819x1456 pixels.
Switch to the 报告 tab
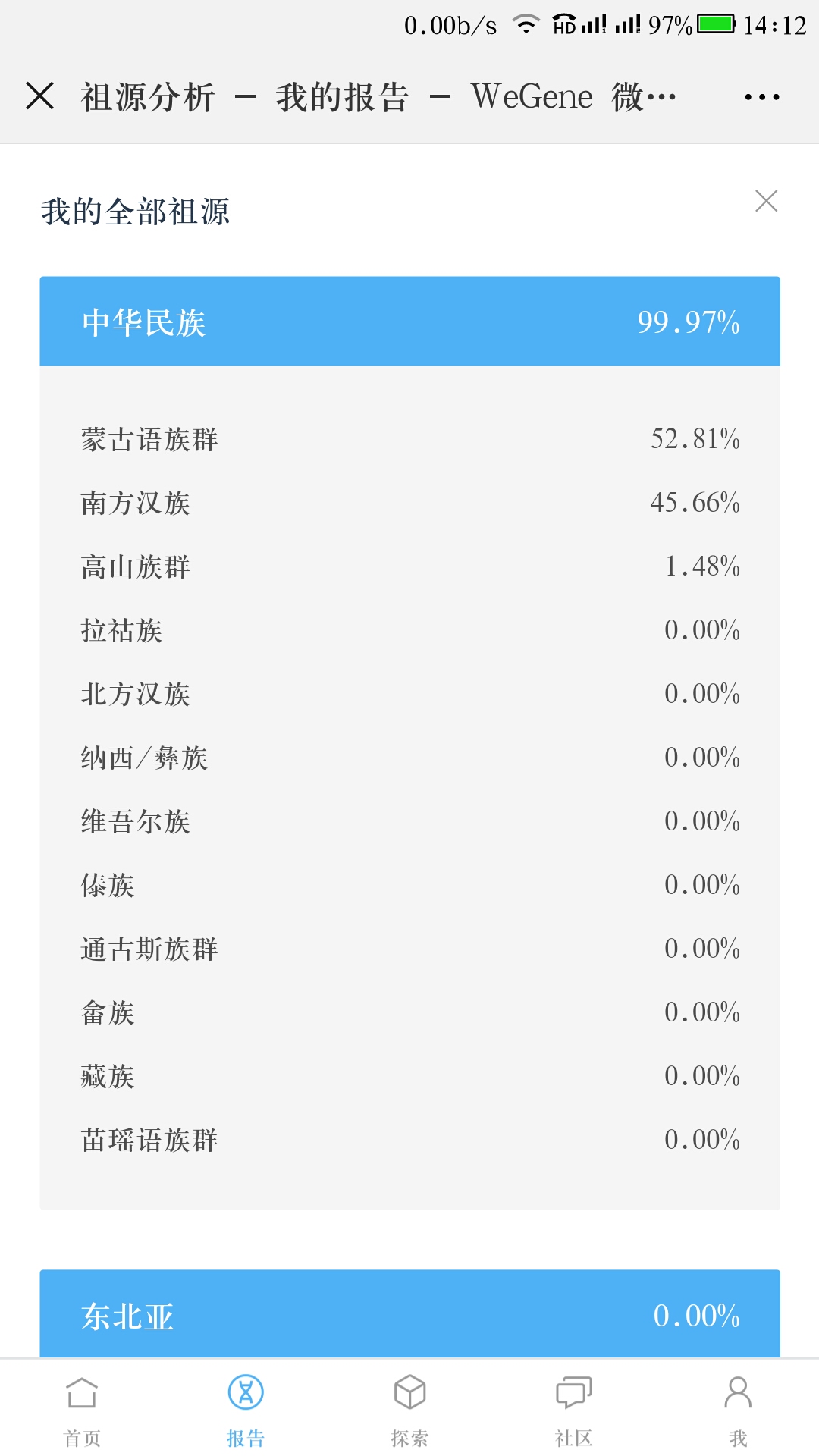246,1410
